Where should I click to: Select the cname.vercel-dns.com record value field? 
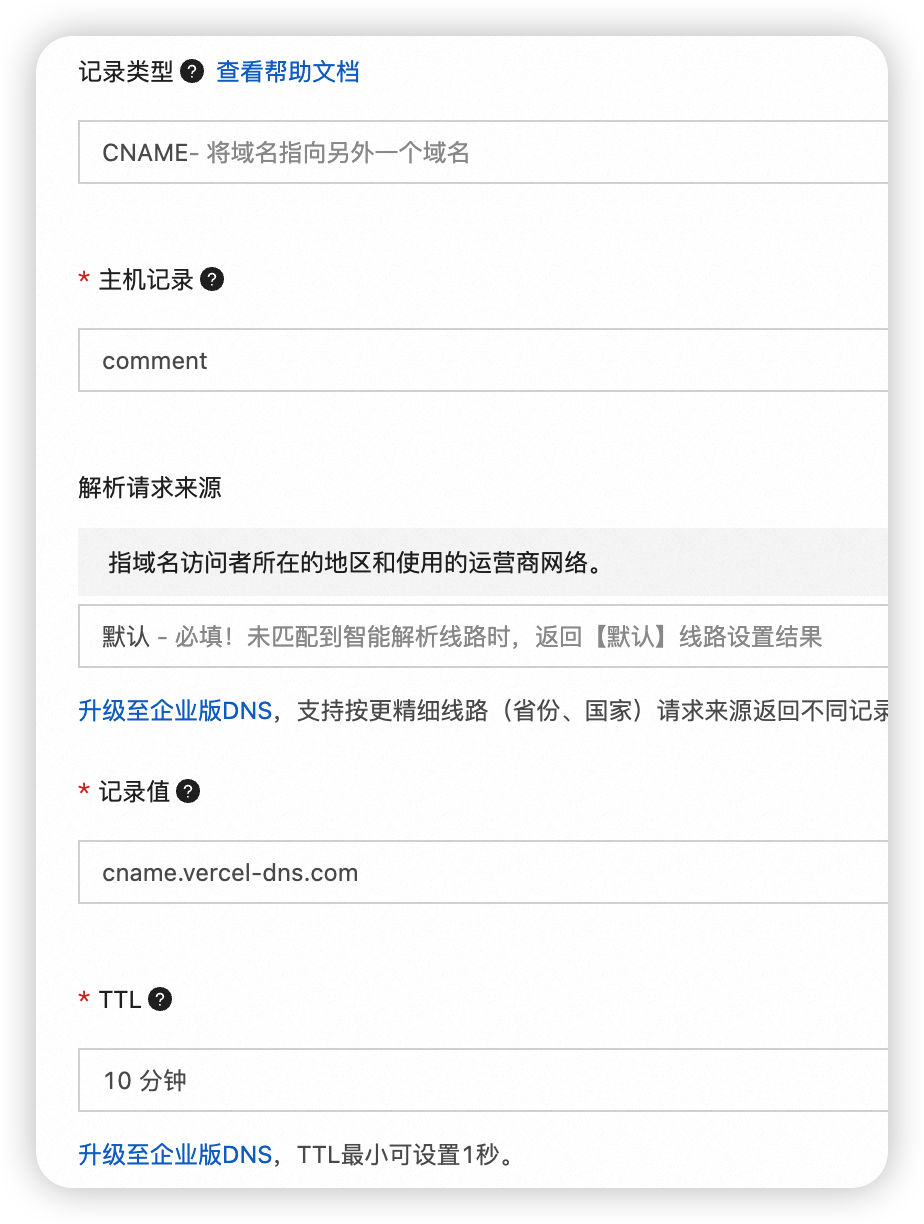point(480,872)
